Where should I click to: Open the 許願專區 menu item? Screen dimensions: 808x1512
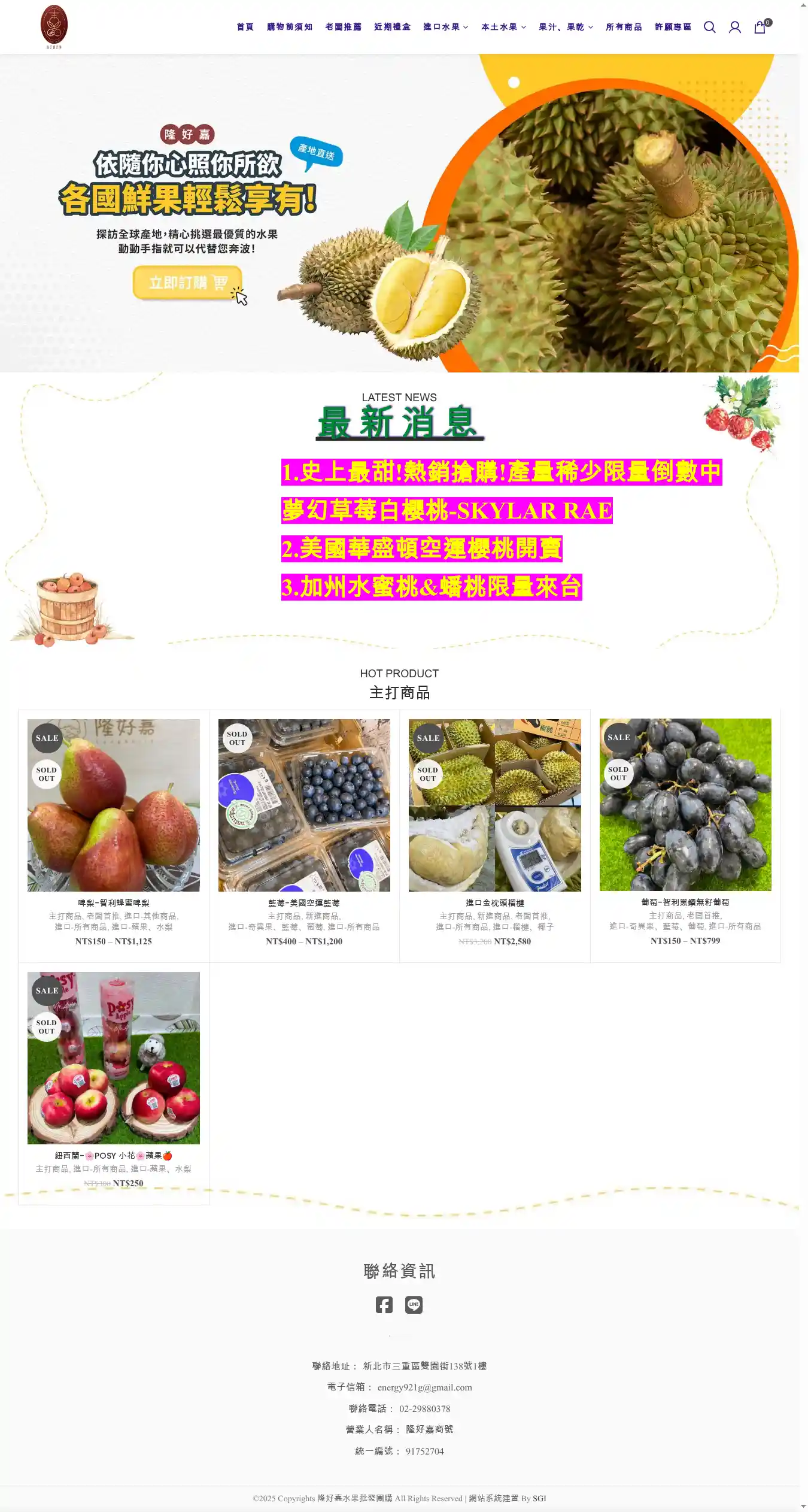click(x=673, y=27)
